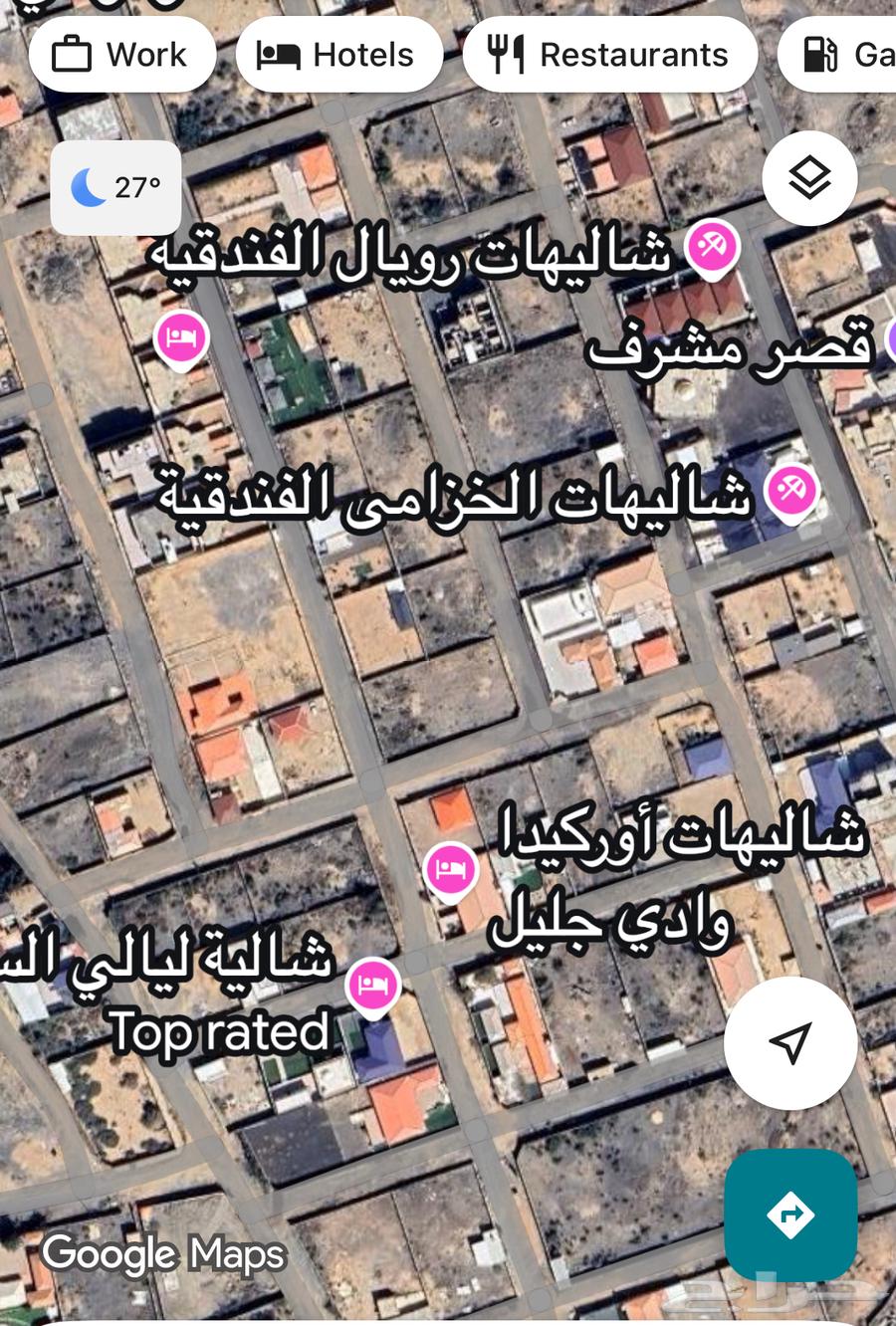The image size is (896, 1326).
Task: Open the map layers button
Action: pos(809,179)
